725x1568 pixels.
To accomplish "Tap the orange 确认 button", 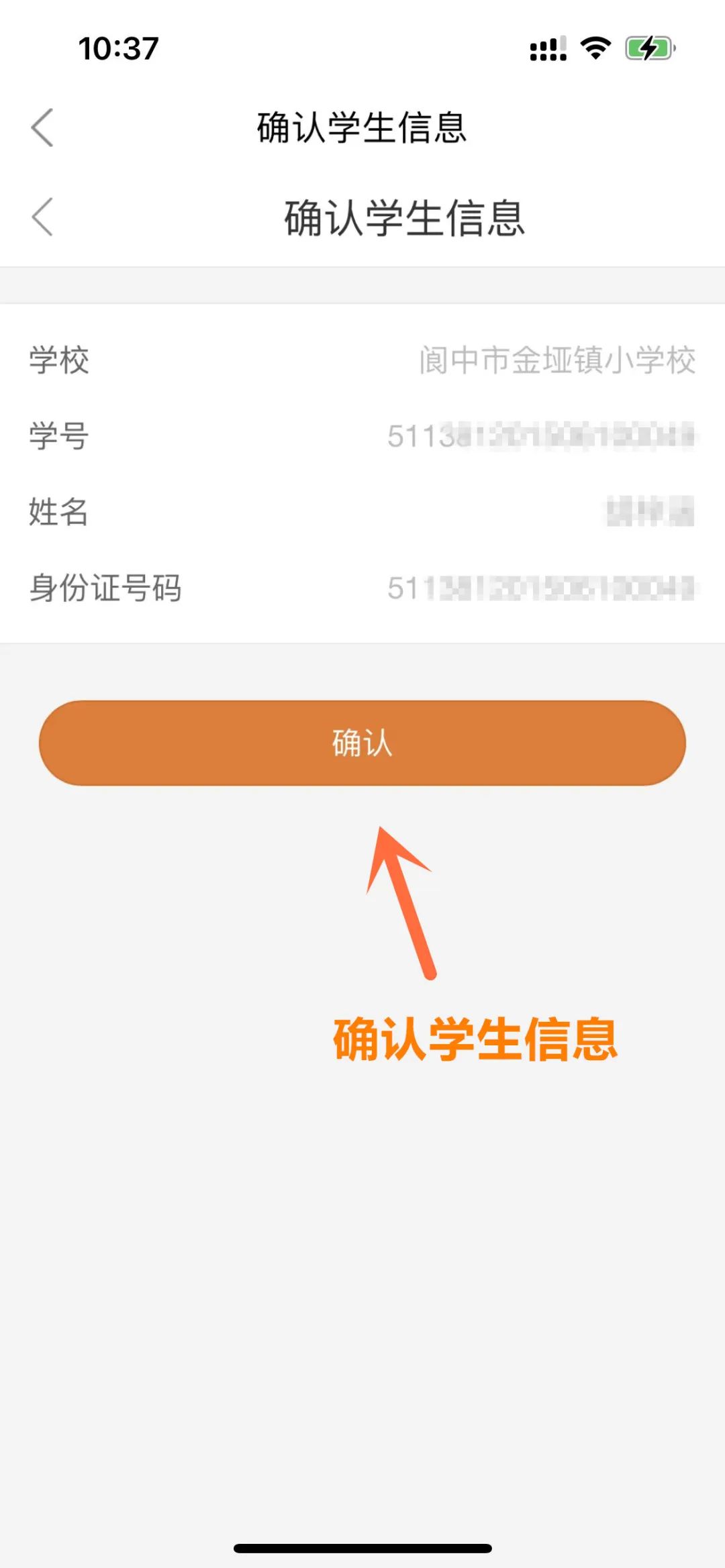I will click(362, 743).
